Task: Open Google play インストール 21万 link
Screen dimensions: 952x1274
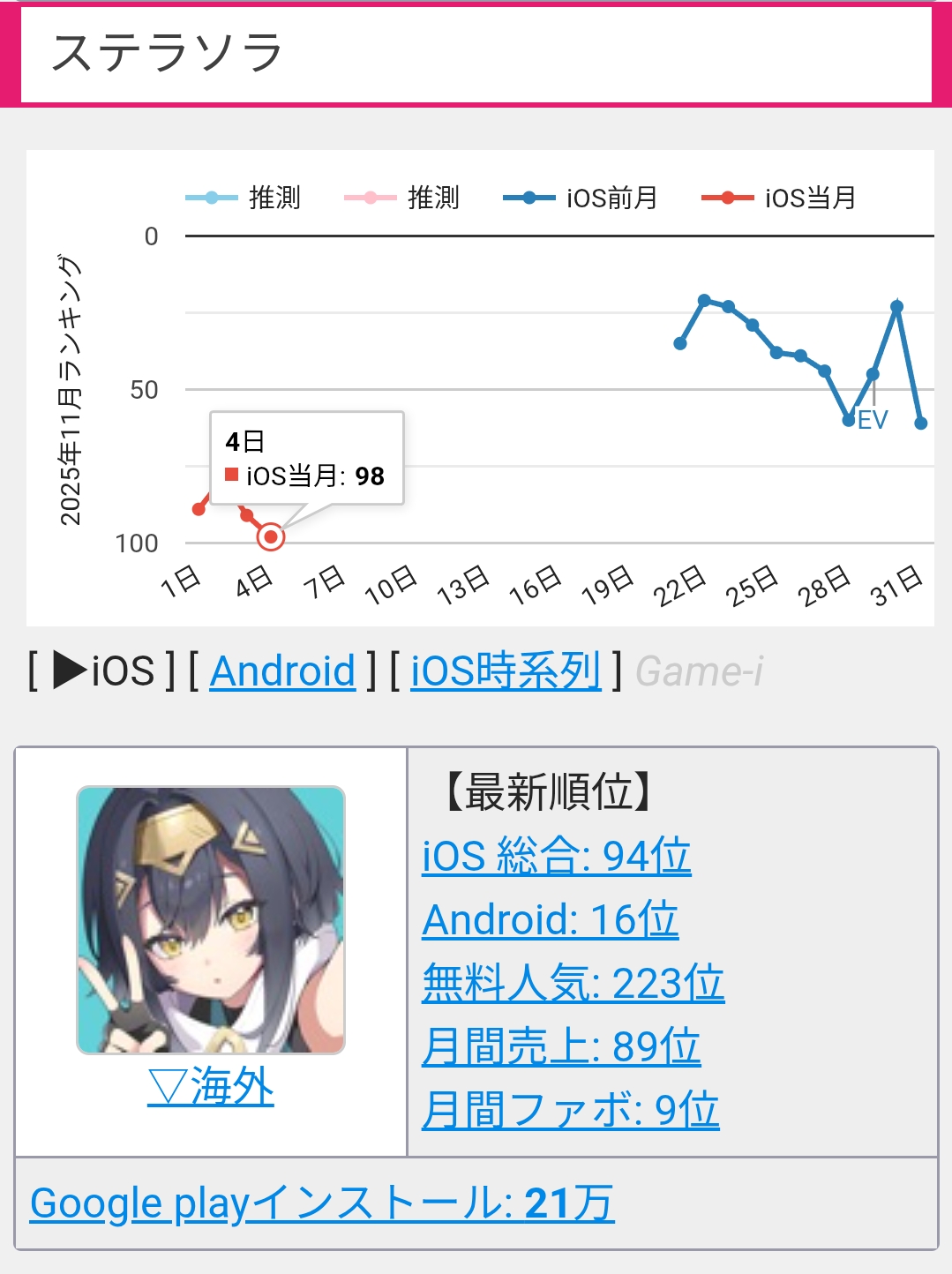Action: (322, 1203)
